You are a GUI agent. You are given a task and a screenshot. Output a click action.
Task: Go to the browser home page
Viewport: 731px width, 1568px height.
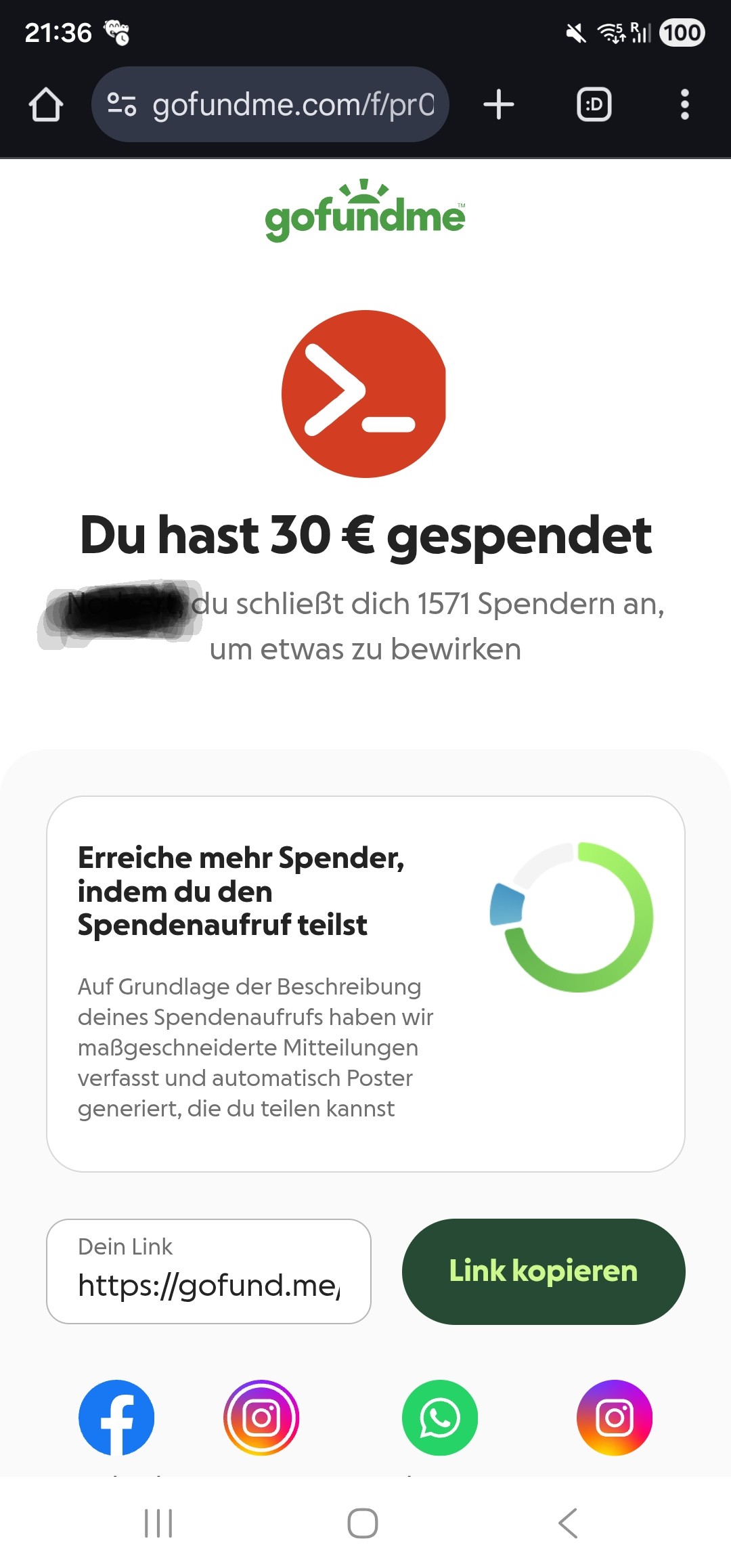click(46, 105)
